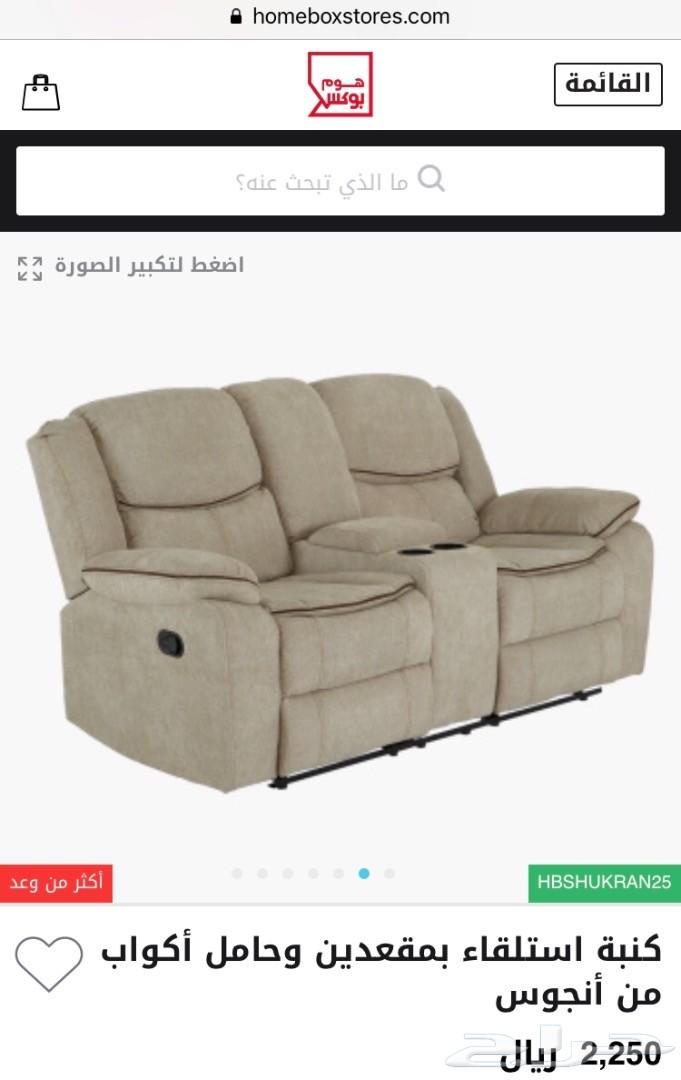
Task: Tap the Home Box logo
Action: click(340, 85)
